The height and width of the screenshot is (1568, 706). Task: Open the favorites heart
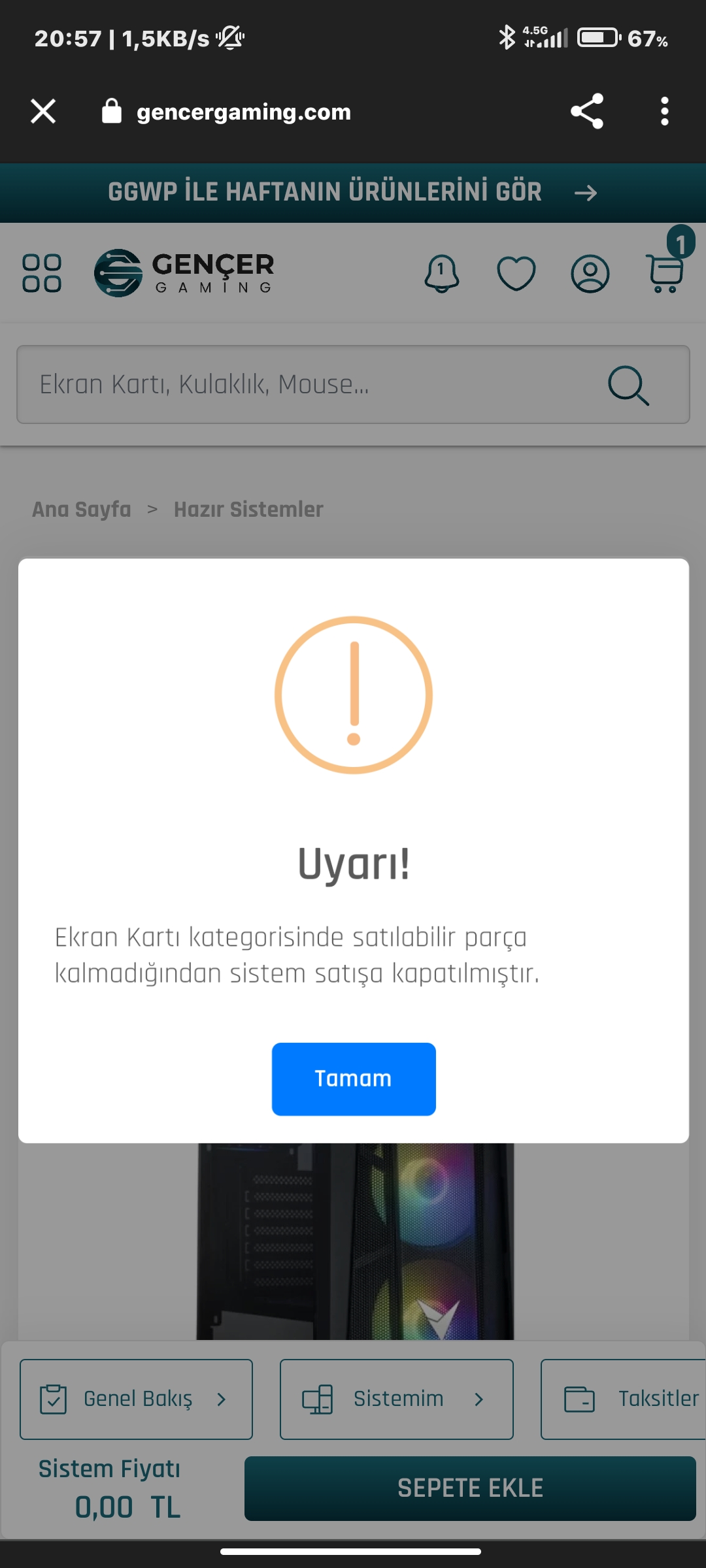pyautogui.click(x=516, y=273)
